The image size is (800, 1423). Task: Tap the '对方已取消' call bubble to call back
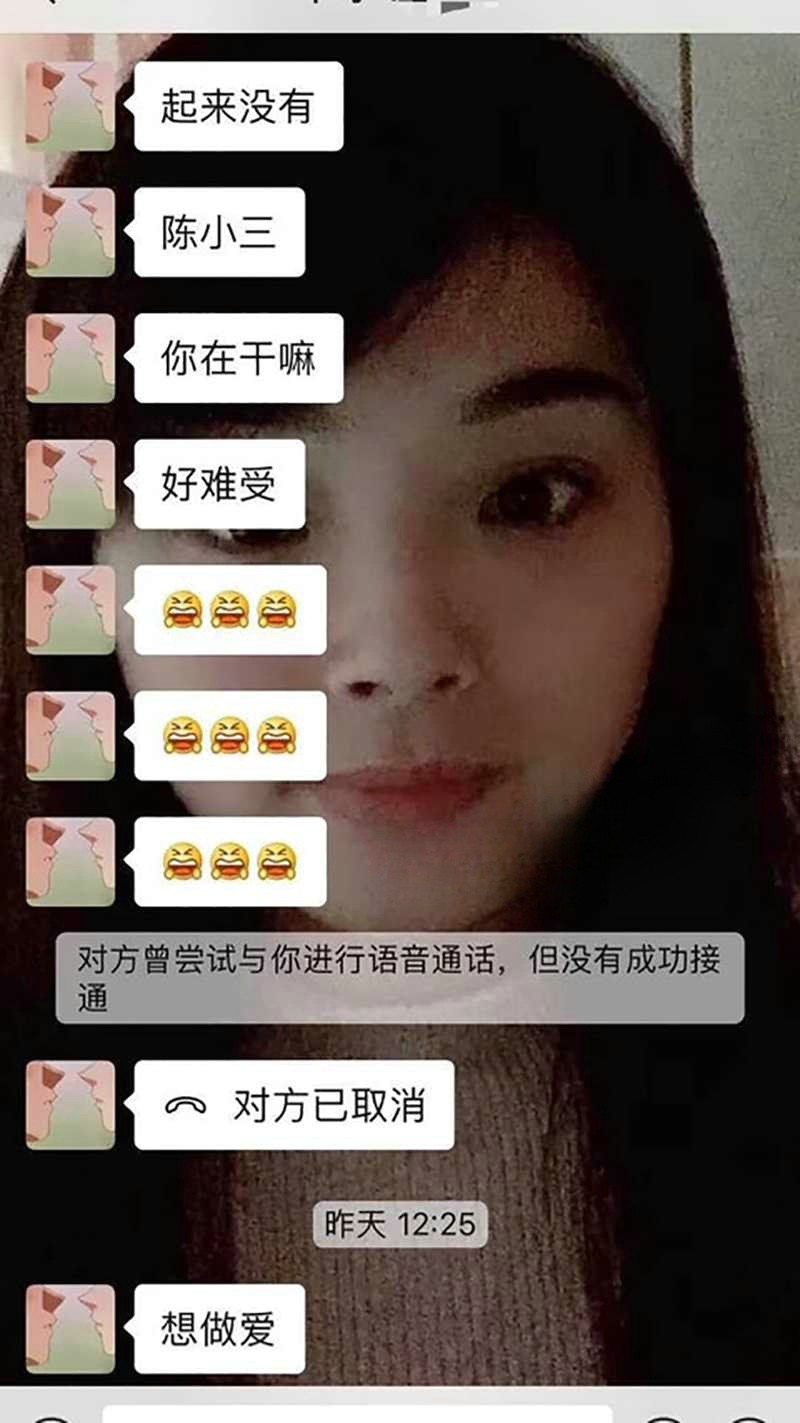(x=294, y=1105)
